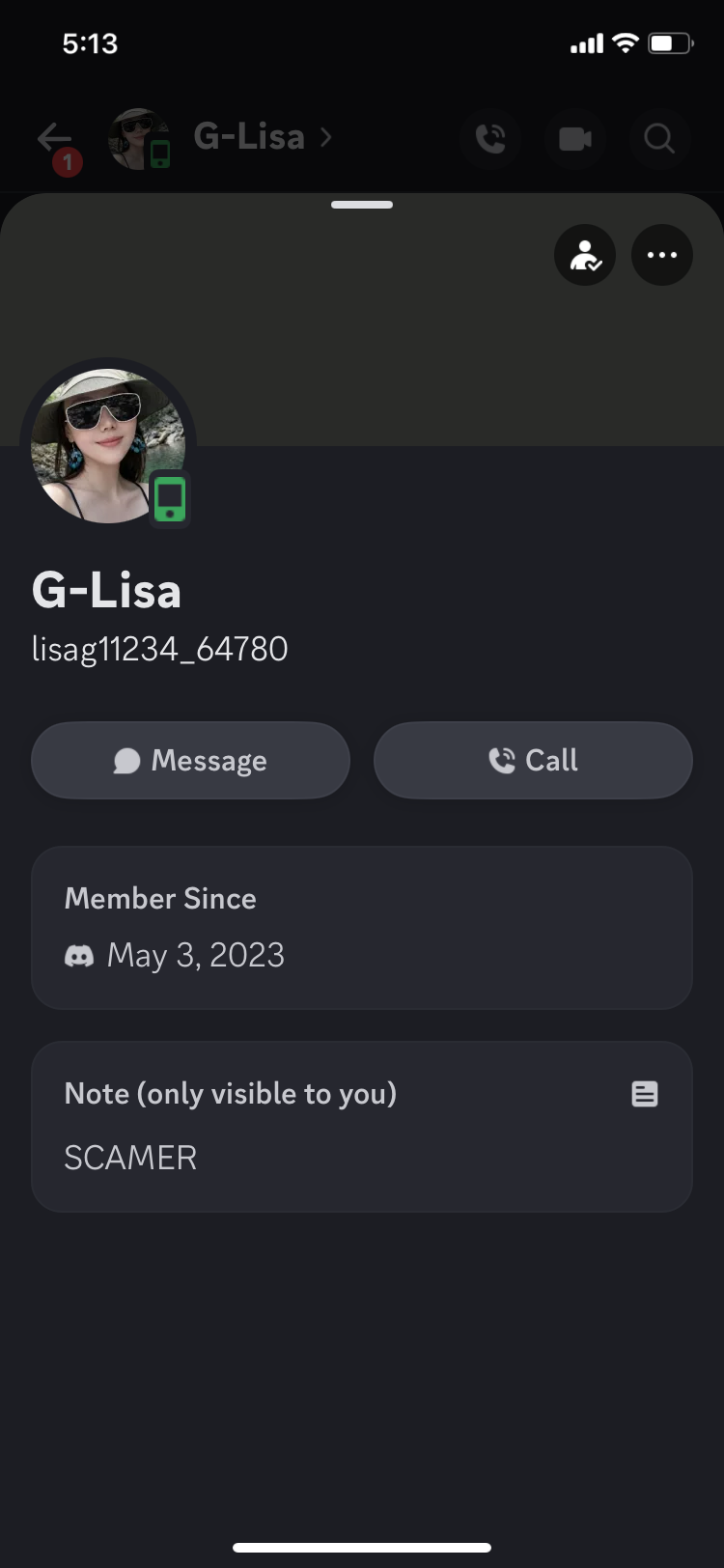Tap the drag handle atop the profile sheet
724x1568 pixels.
click(361, 204)
